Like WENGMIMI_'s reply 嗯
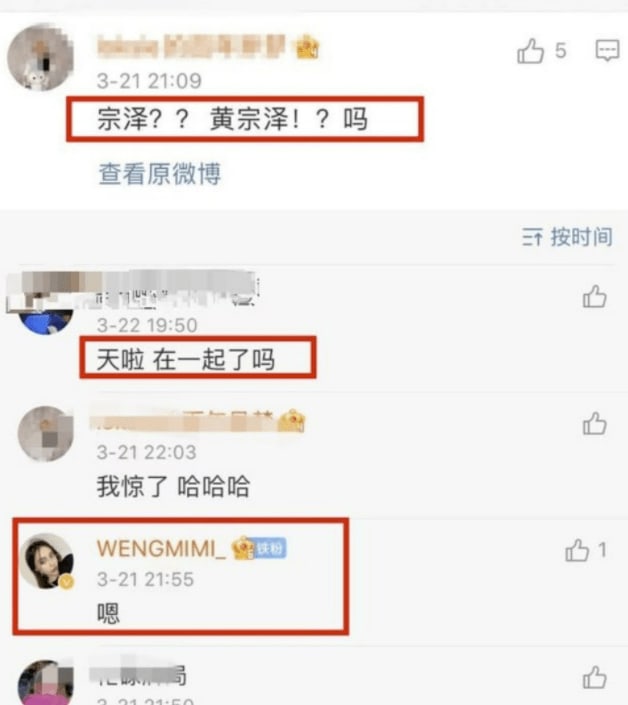This screenshot has height=705, width=628. (578, 550)
